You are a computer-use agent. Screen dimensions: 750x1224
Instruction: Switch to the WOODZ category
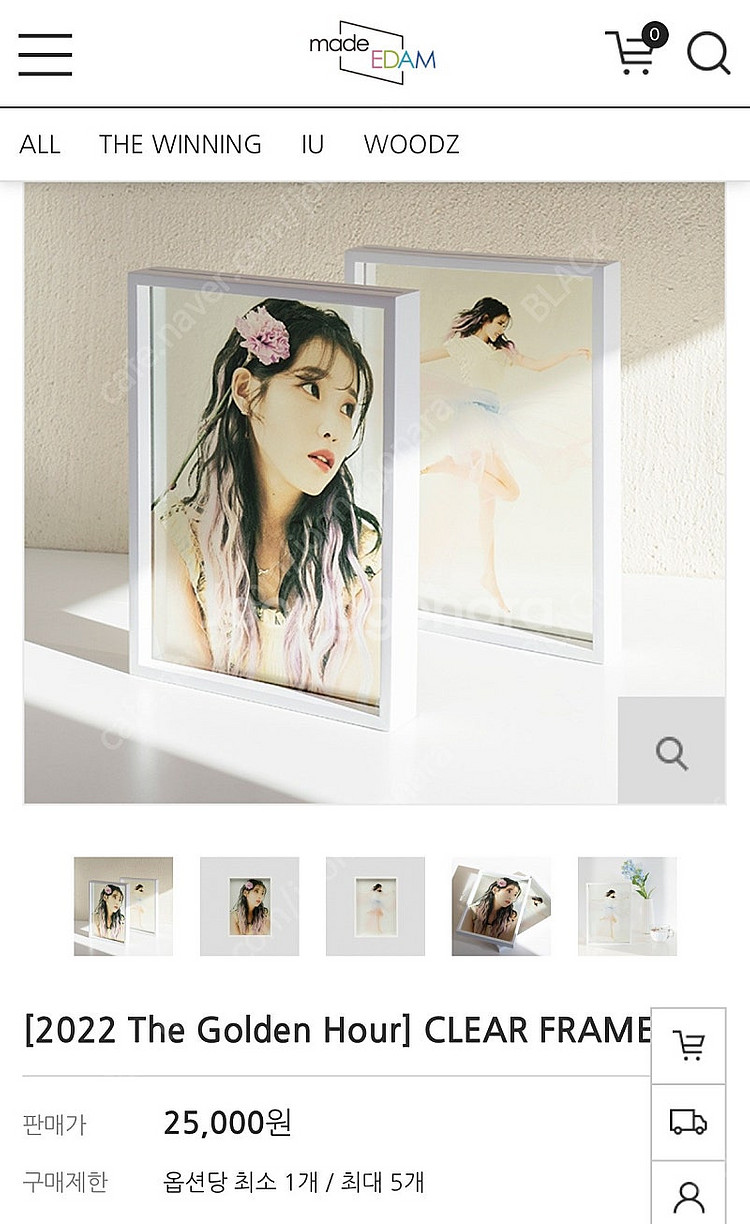411,144
